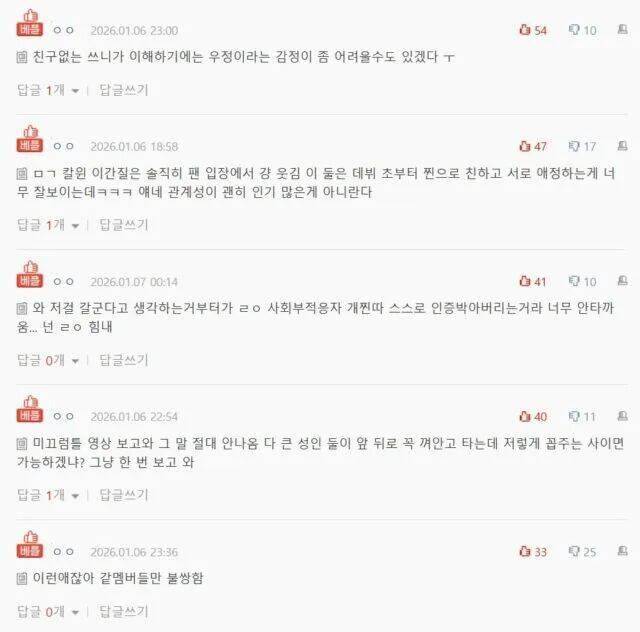Expand the reply under the 22:54 comment
Viewport: 640px width, 632px height.
point(48,494)
